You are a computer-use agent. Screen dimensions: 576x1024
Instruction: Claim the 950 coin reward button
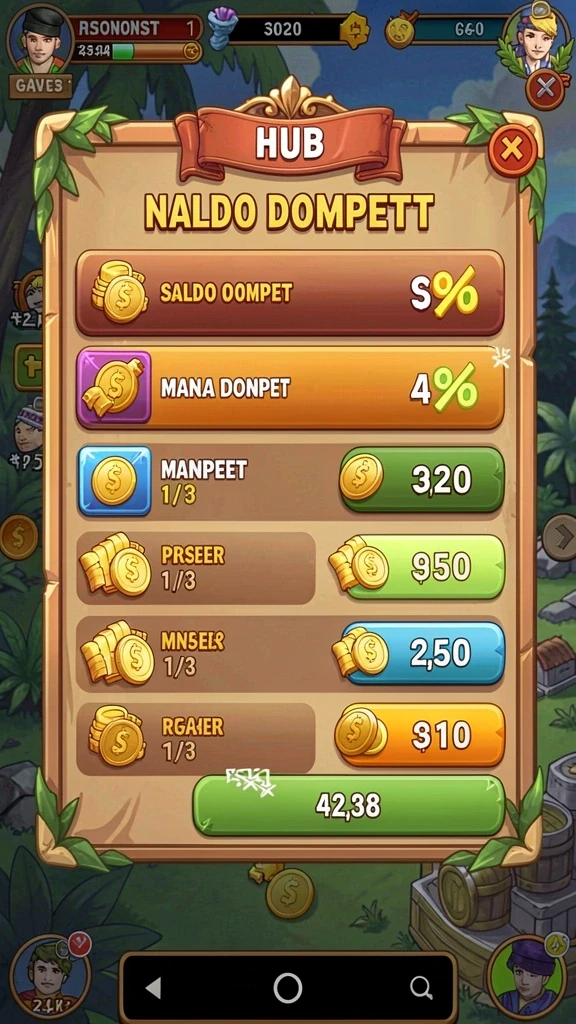(418, 567)
